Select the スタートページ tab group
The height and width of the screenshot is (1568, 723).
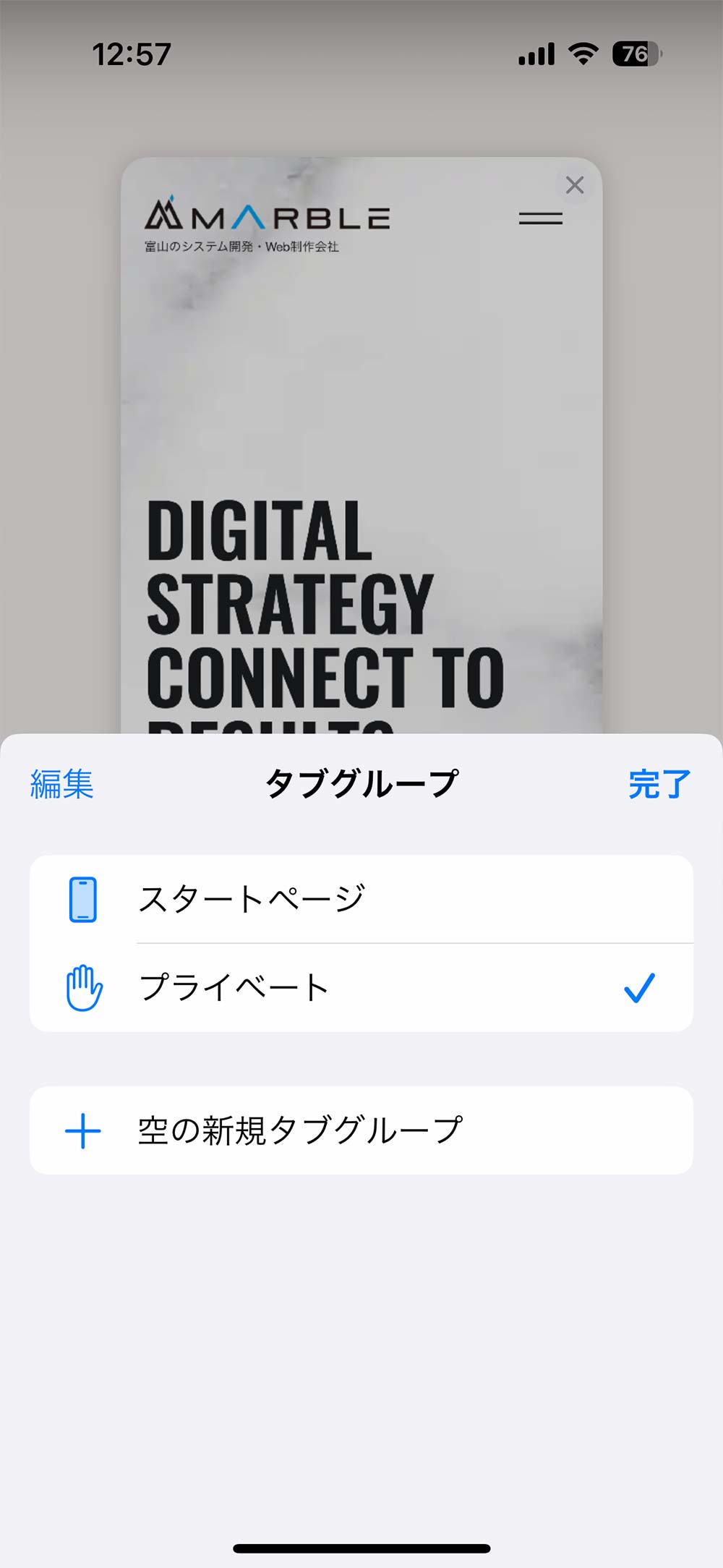(360, 899)
